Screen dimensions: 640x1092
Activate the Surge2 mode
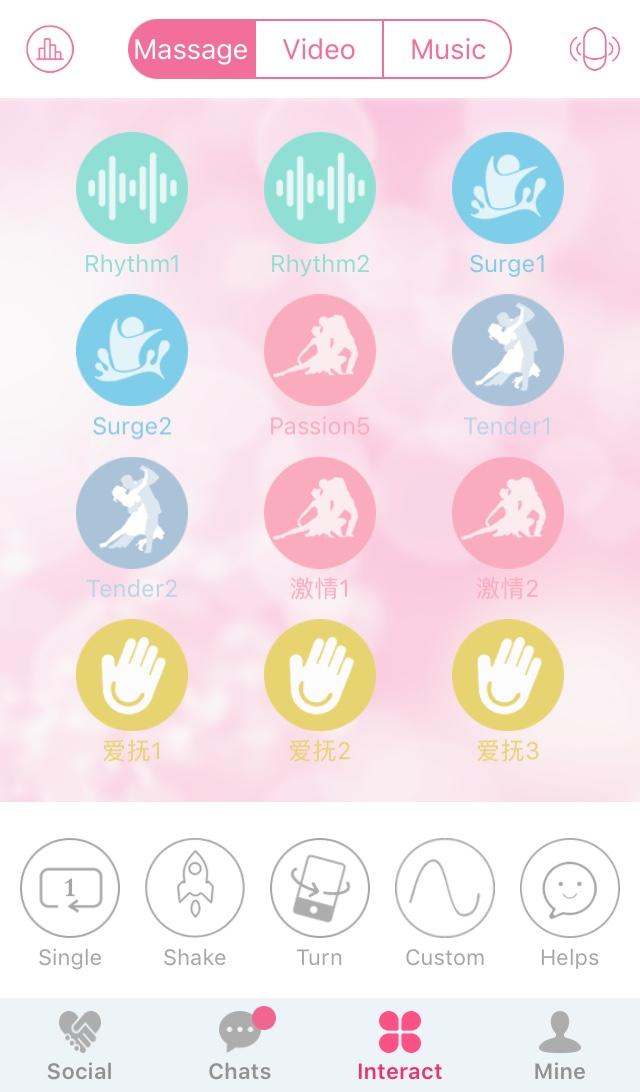[132, 350]
